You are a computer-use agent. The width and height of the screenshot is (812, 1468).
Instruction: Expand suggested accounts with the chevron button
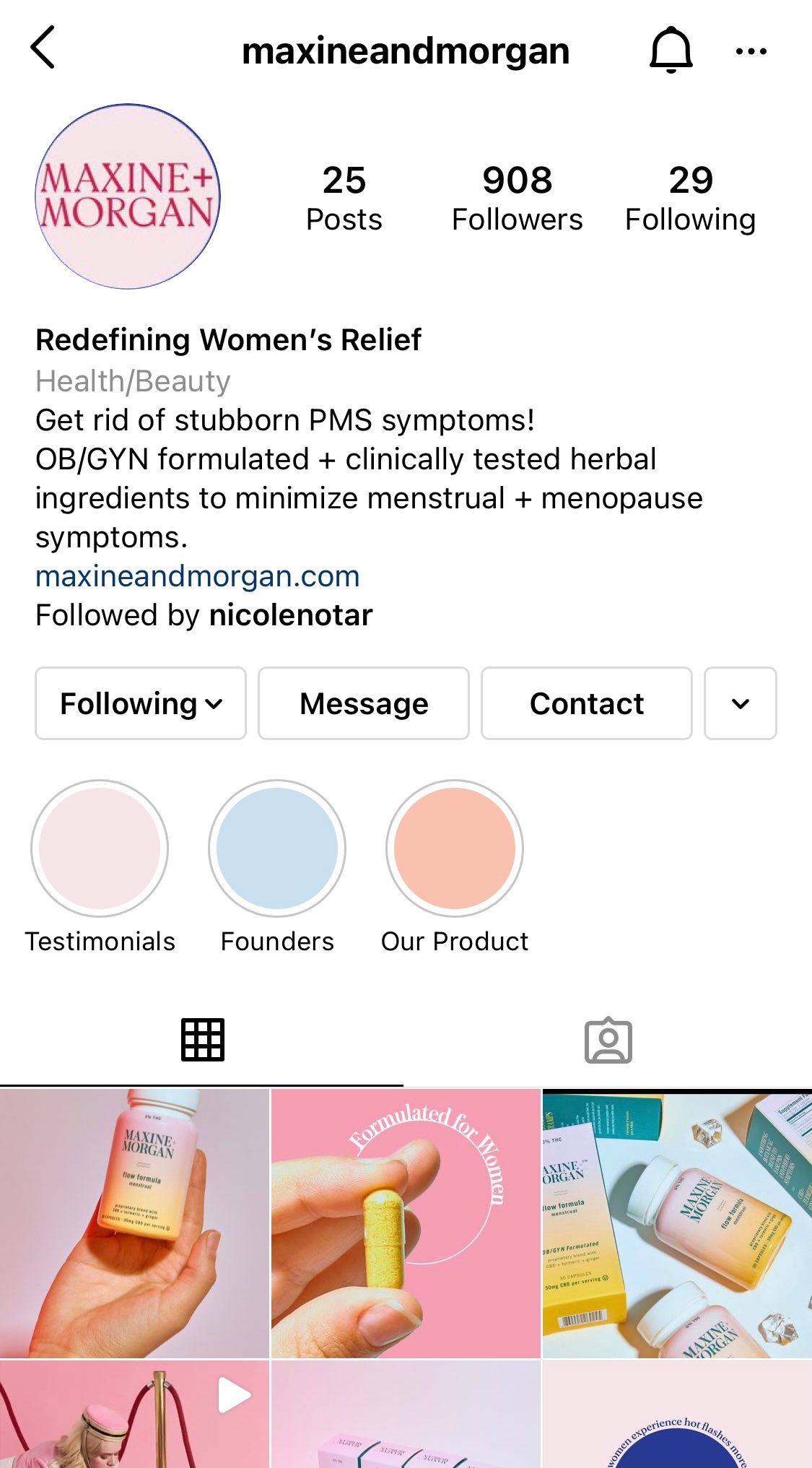point(740,703)
